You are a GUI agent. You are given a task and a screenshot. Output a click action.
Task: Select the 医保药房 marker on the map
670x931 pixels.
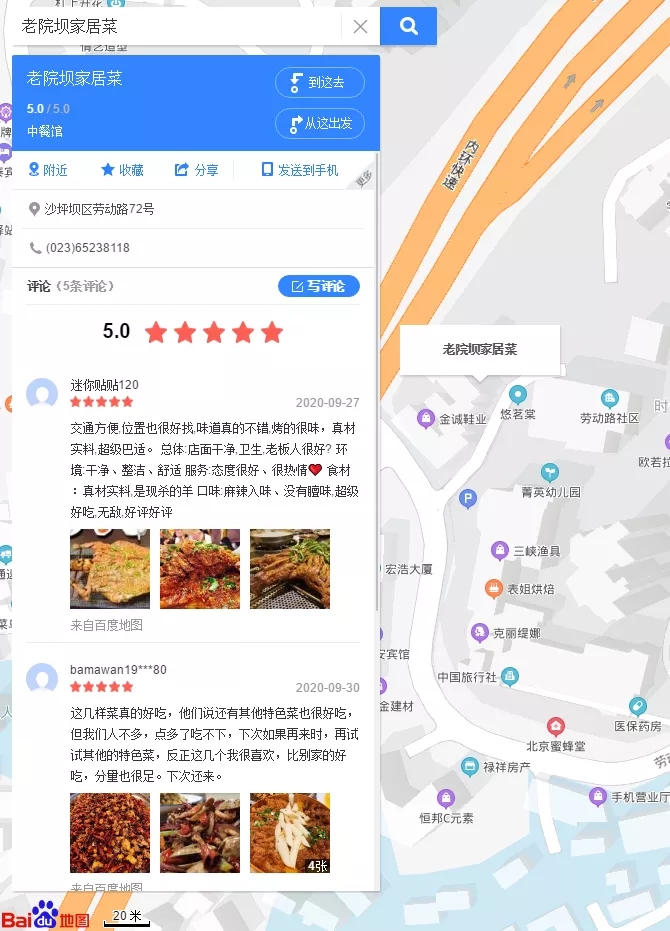pos(637,707)
